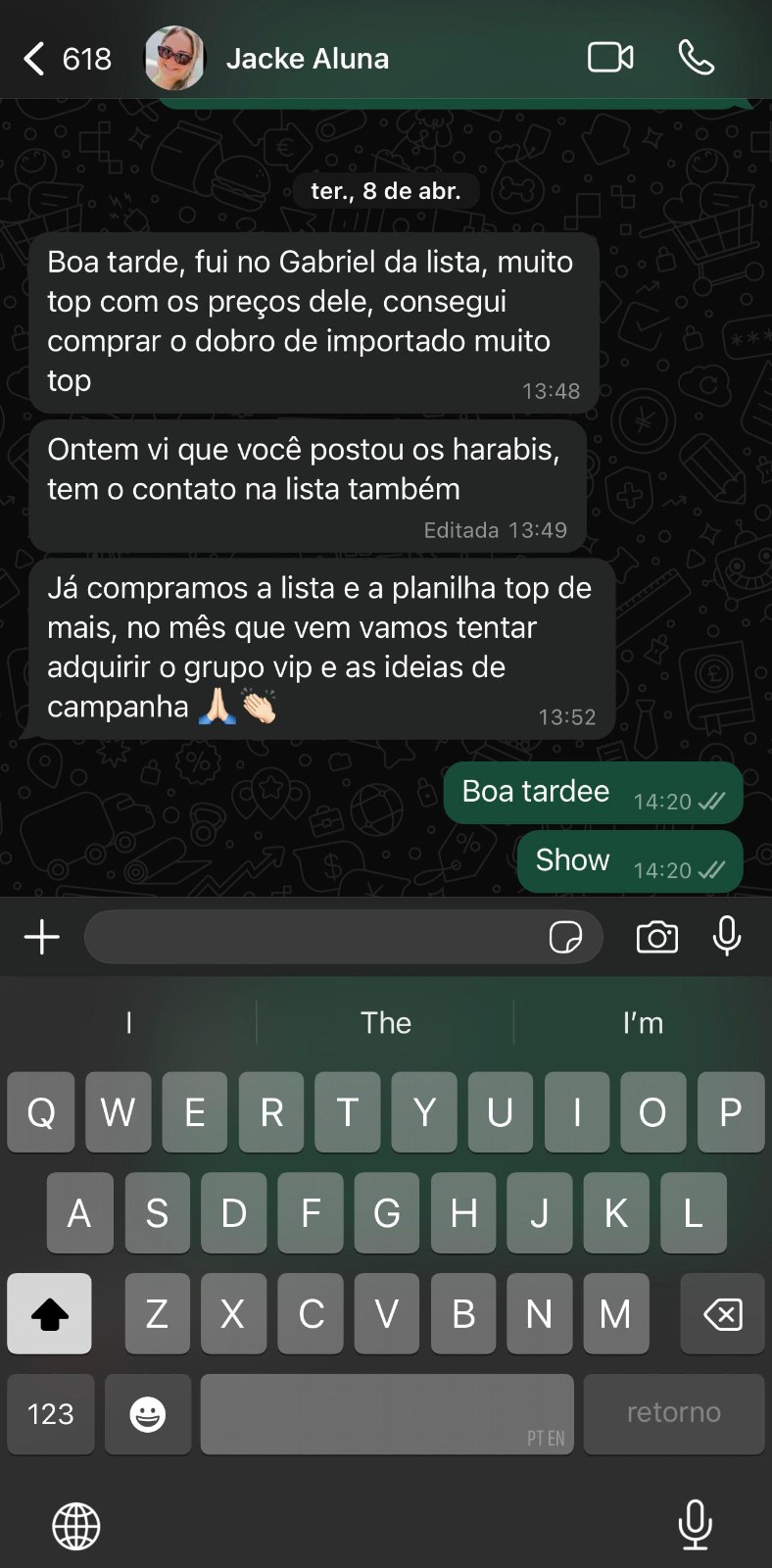Open the attachment plus menu

[41, 936]
